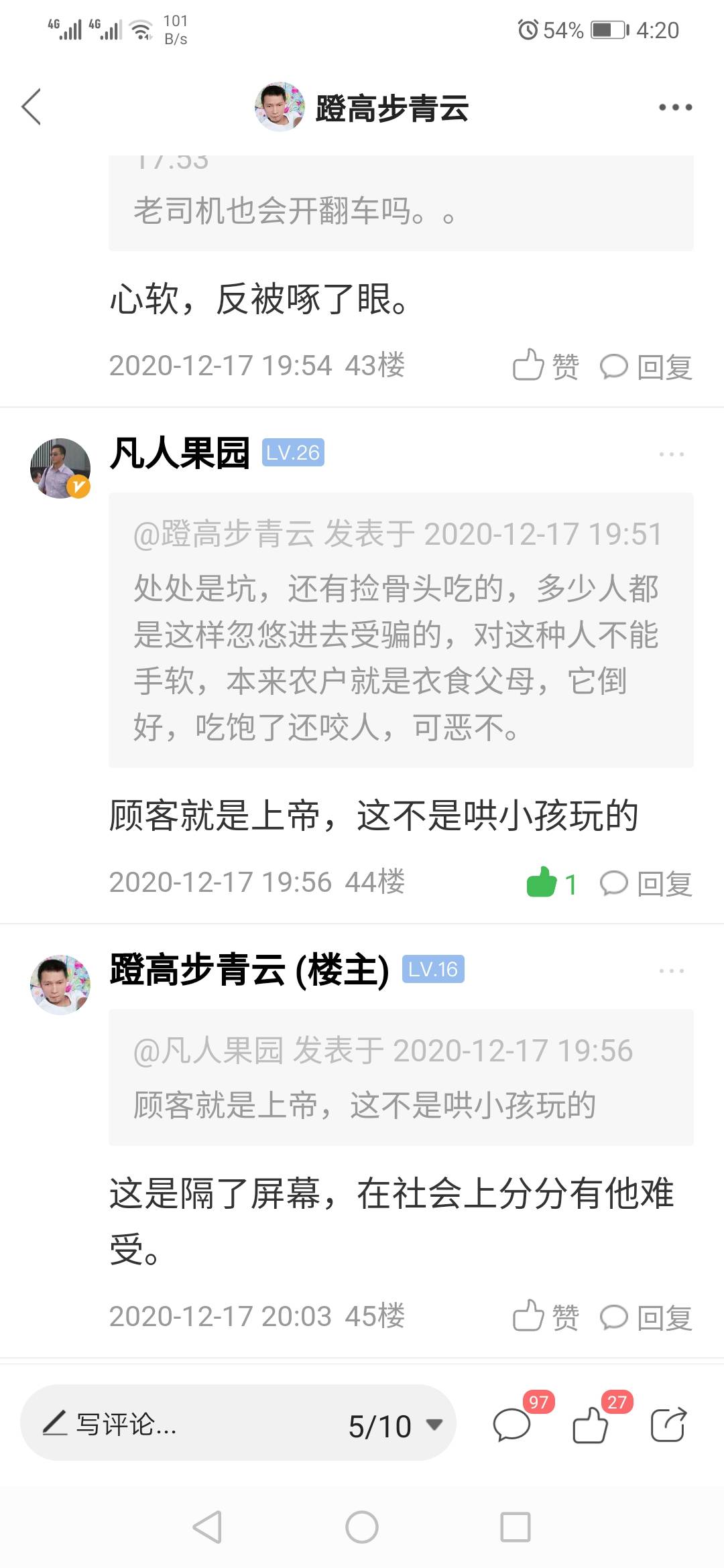
Task: Reply to the 43楼 comment
Action: [x=646, y=367]
